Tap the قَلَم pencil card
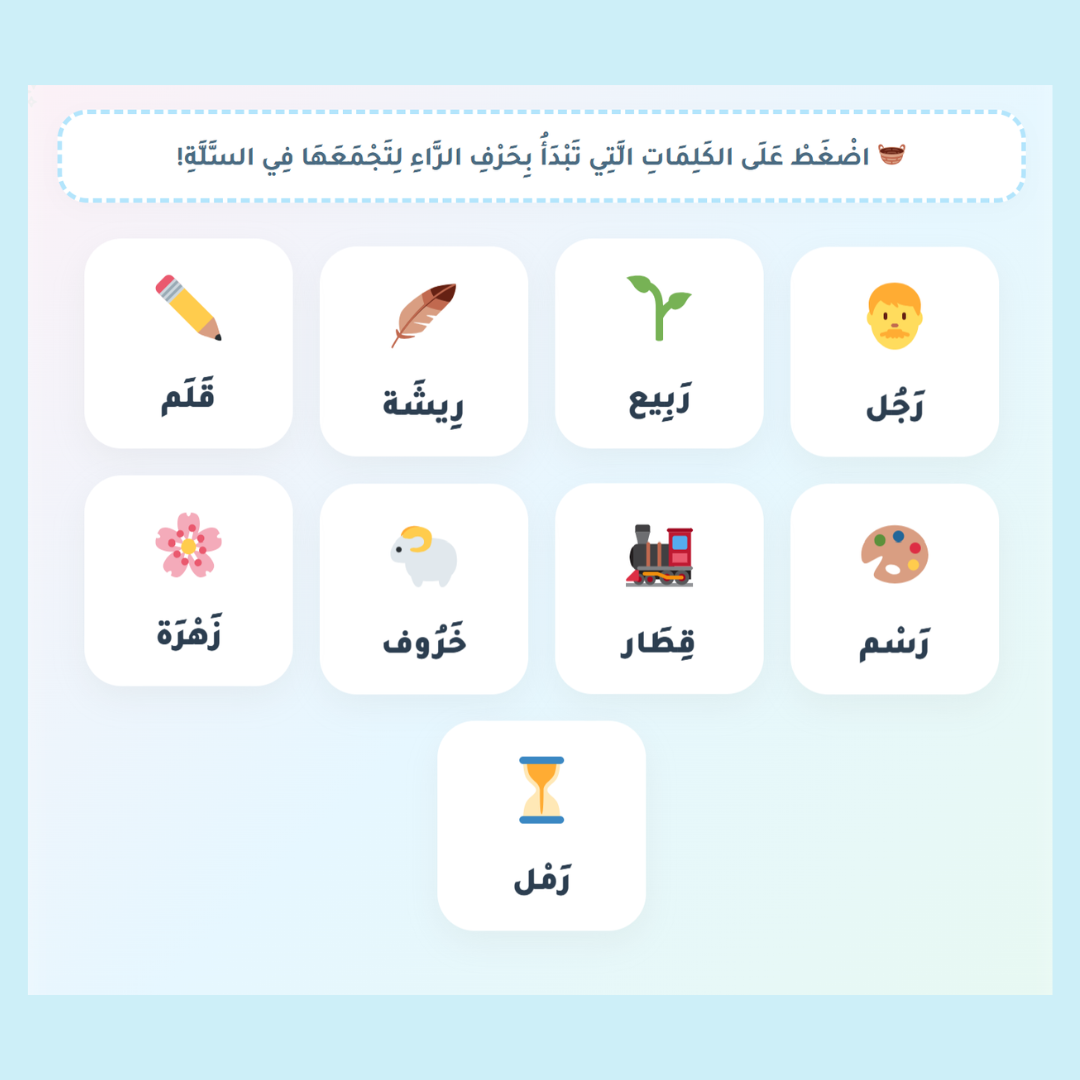Screen dimensions: 1080x1080 (188, 344)
